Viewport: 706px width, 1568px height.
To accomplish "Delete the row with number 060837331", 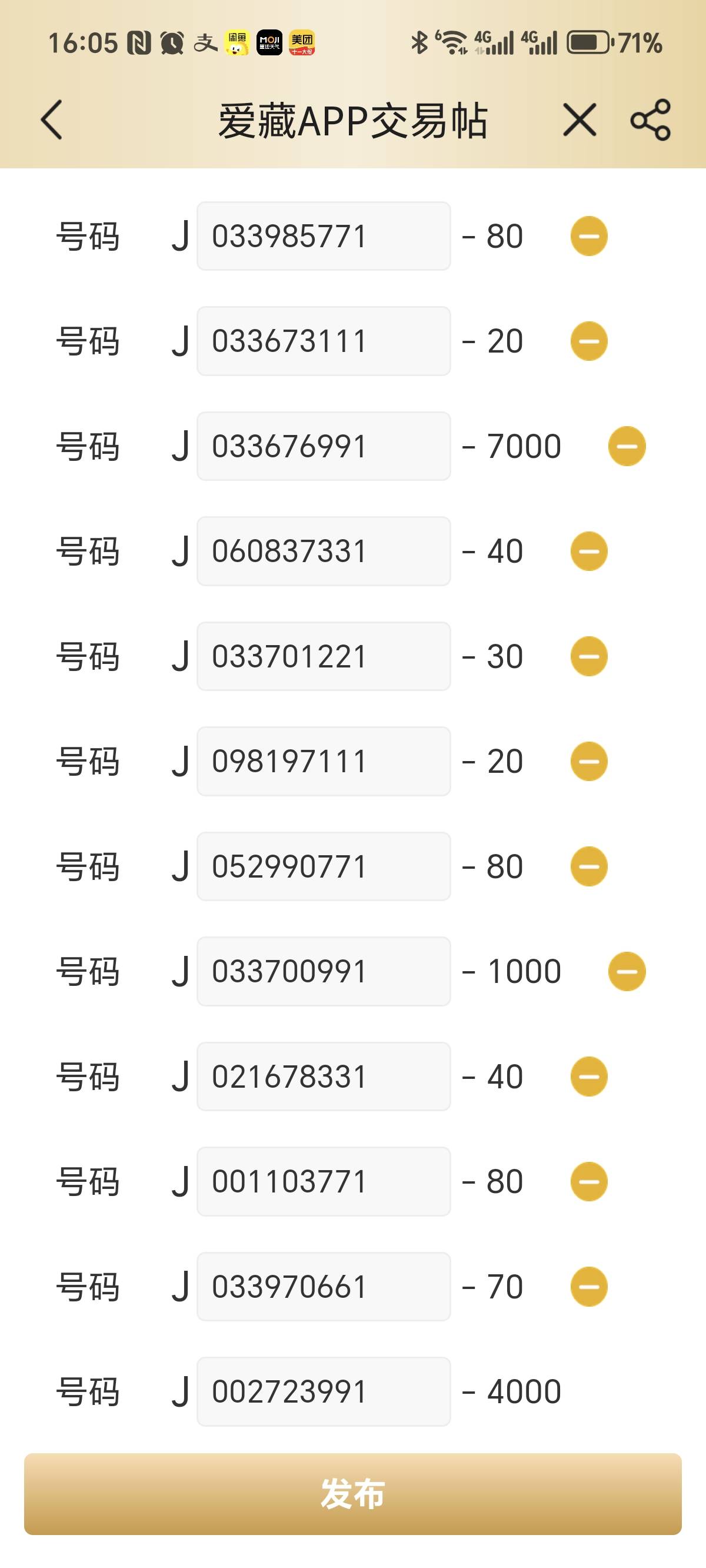I will click(x=588, y=552).
